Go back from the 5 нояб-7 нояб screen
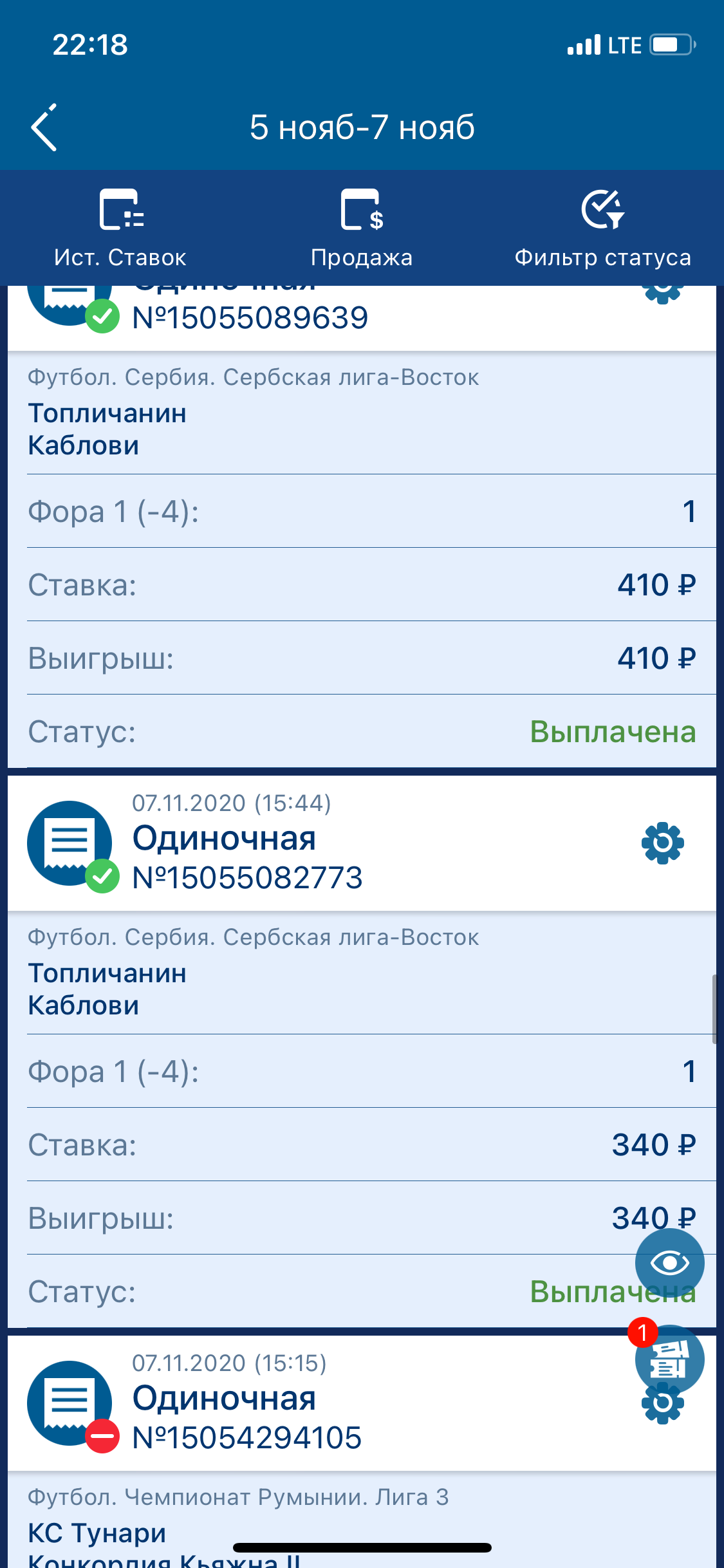724x1568 pixels. (44, 127)
